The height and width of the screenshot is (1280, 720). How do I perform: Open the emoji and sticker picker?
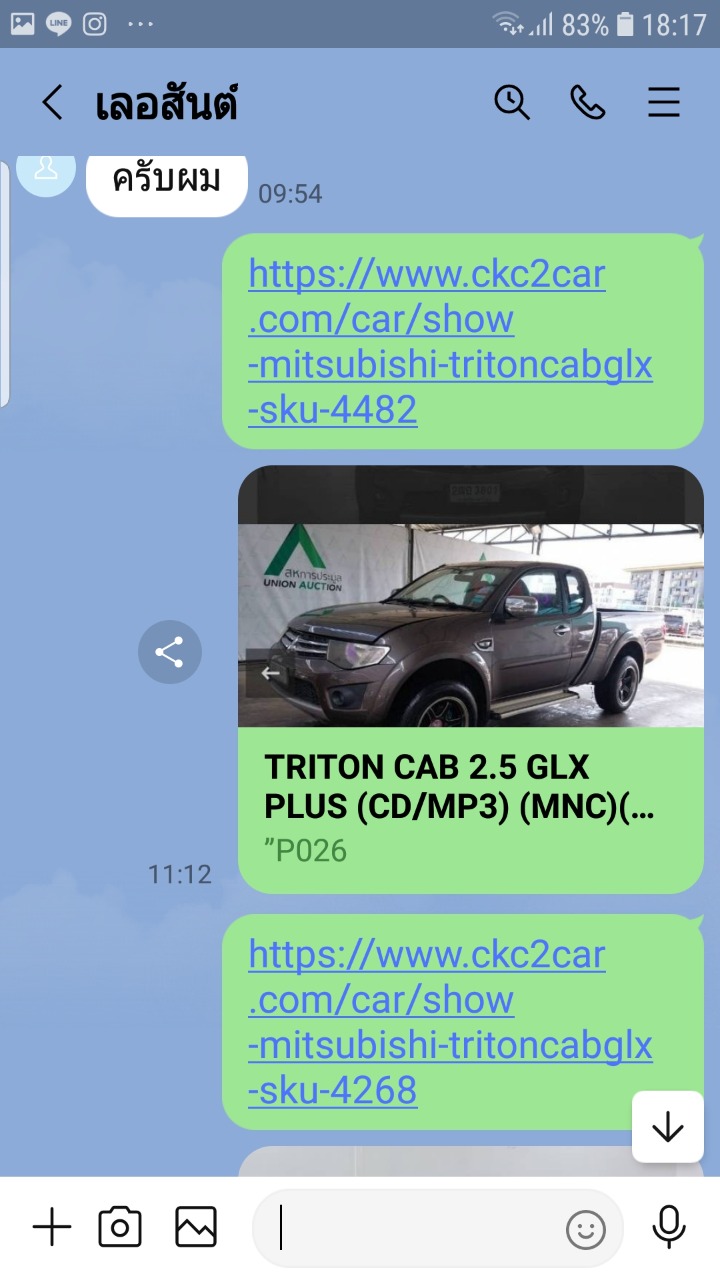coord(586,1229)
